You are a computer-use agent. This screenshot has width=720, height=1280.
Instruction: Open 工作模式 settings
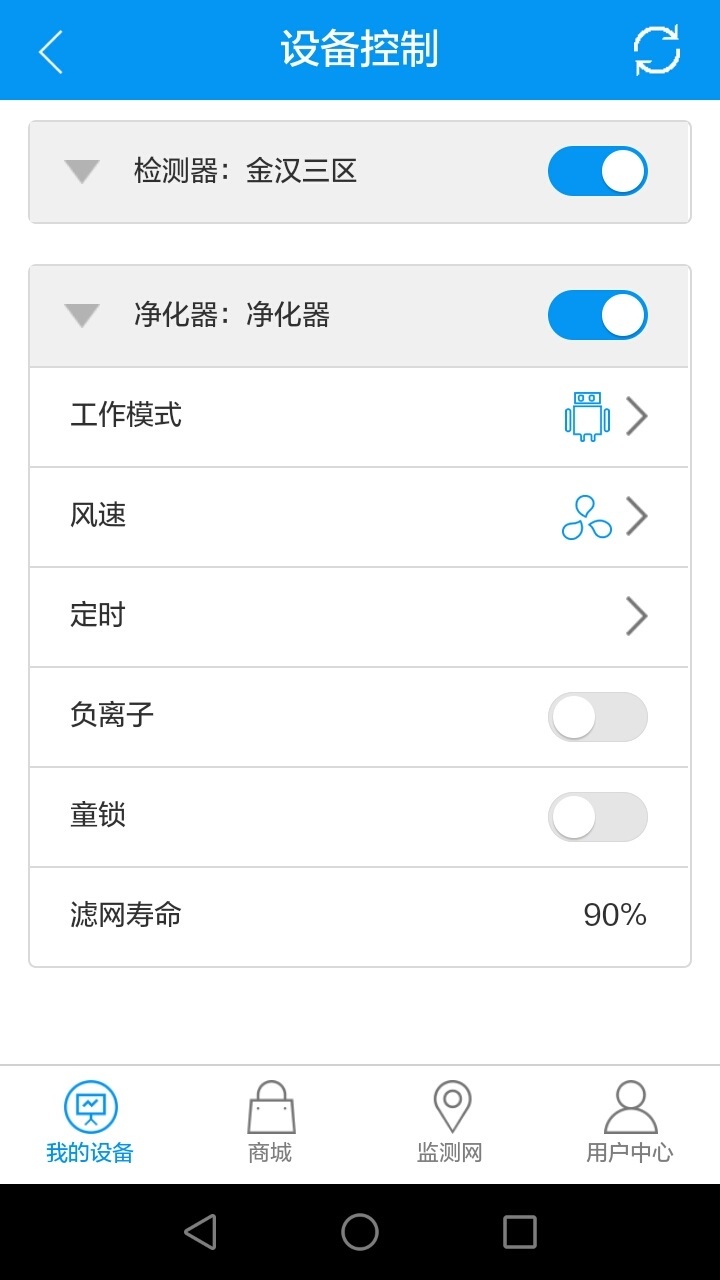tap(360, 416)
